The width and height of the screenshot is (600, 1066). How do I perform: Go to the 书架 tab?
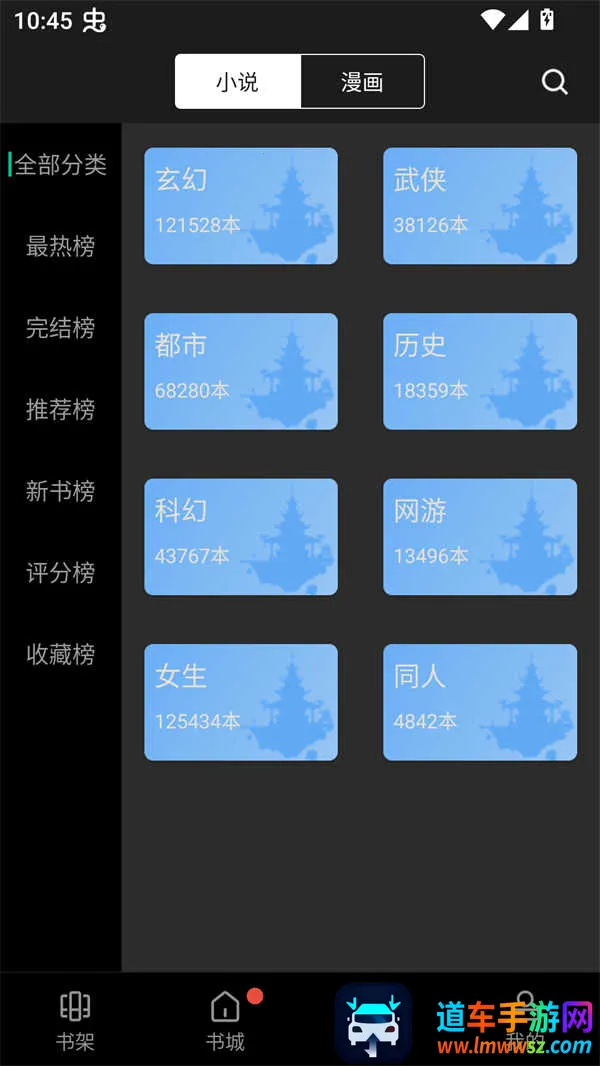75,1020
